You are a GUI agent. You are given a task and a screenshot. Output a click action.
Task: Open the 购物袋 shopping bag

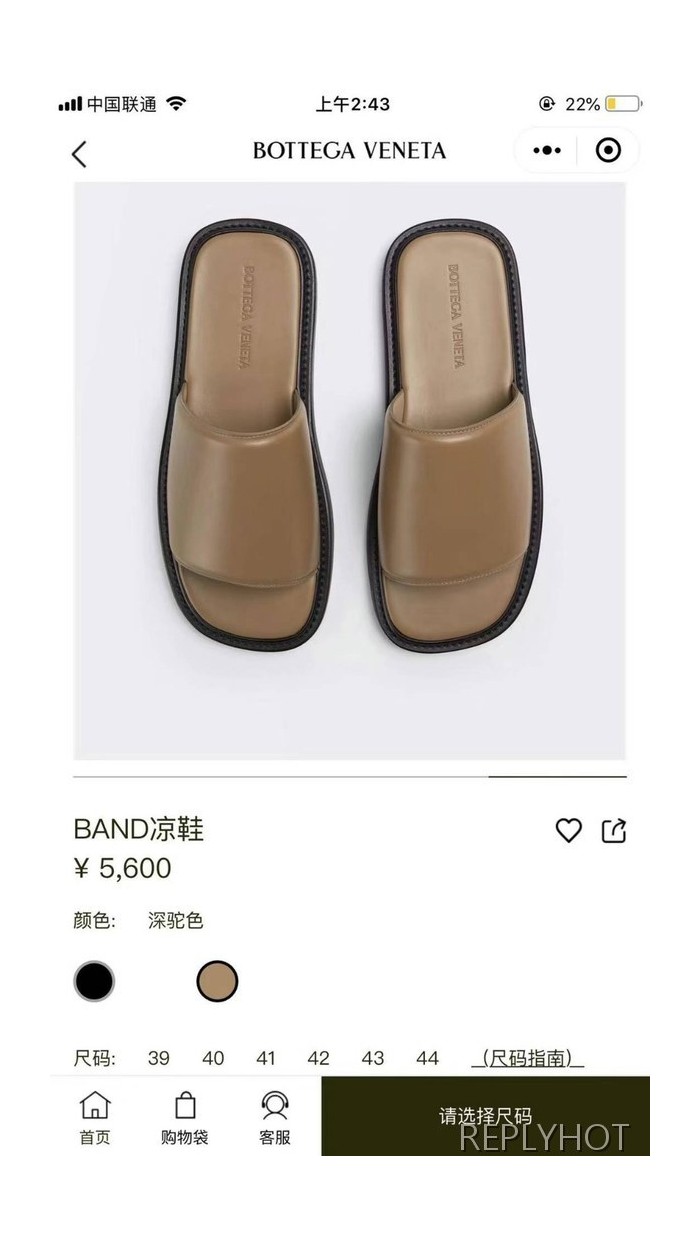[185, 1117]
